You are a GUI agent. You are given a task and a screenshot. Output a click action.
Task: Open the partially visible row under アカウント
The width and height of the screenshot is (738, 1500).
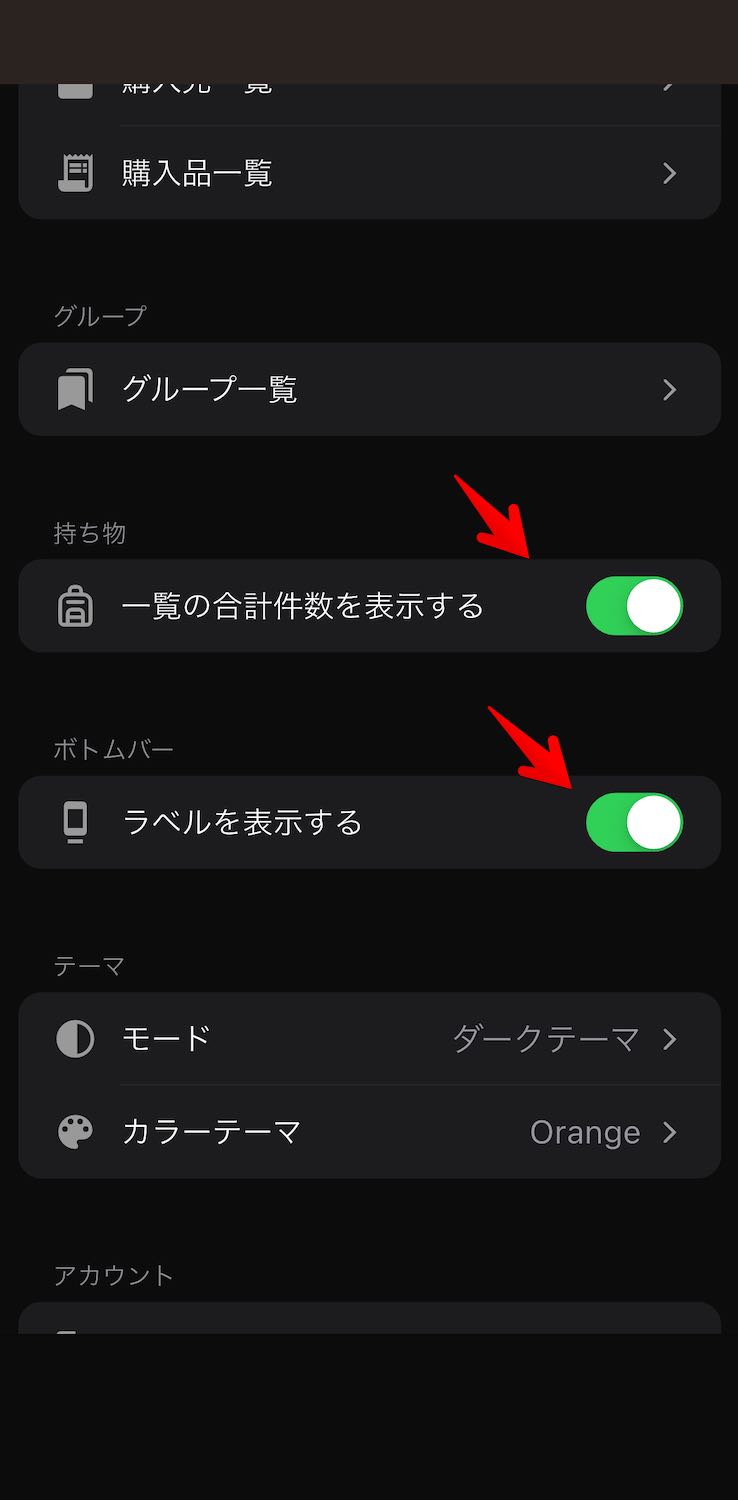tap(369, 1330)
